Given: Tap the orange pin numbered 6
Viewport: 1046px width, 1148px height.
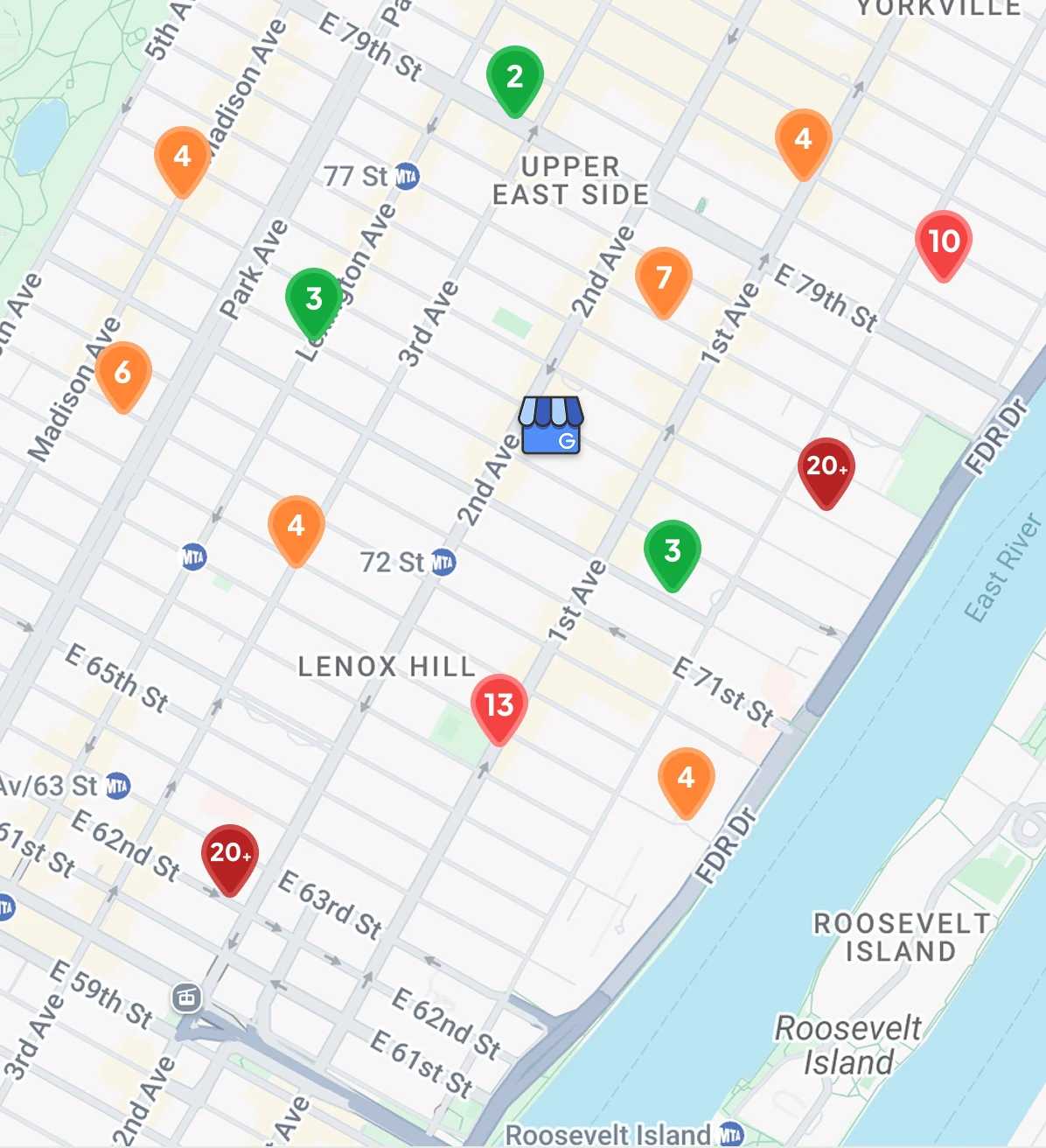Looking at the screenshot, I should coord(122,373).
